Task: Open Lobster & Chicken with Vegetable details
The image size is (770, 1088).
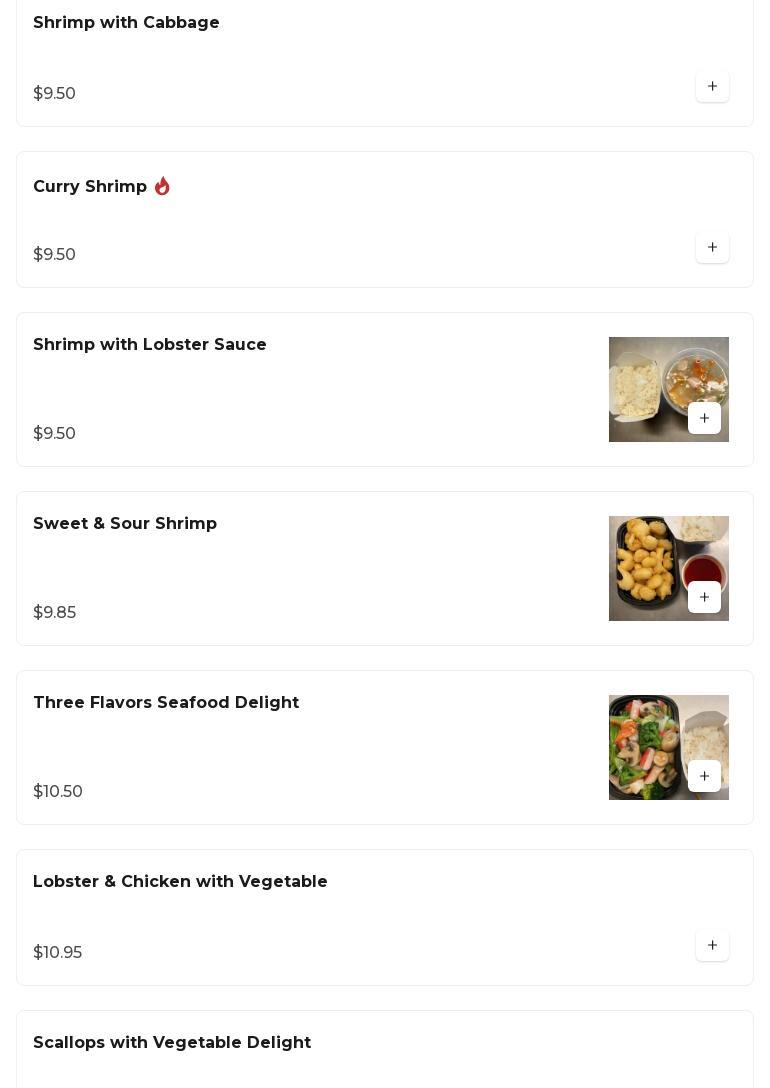Action: [180, 882]
